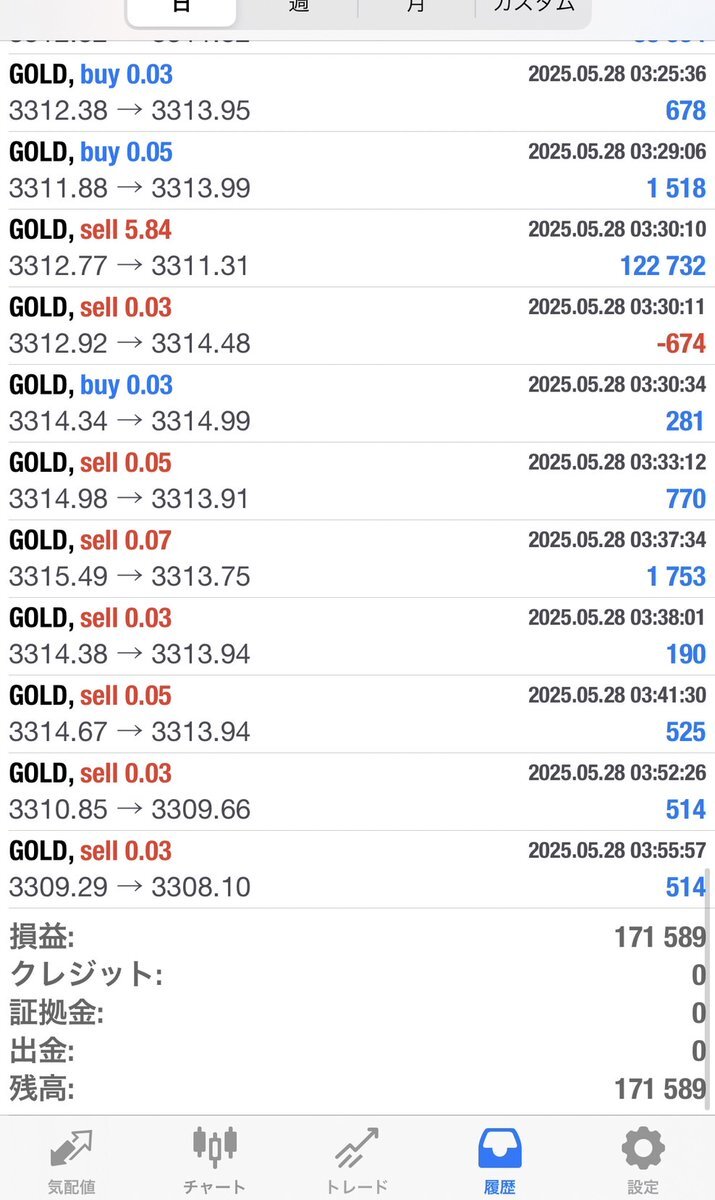This screenshot has height=1200, width=715.
Task: Open the GOLD sell 0.07 trade row
Action: click(x=357, y=559)
